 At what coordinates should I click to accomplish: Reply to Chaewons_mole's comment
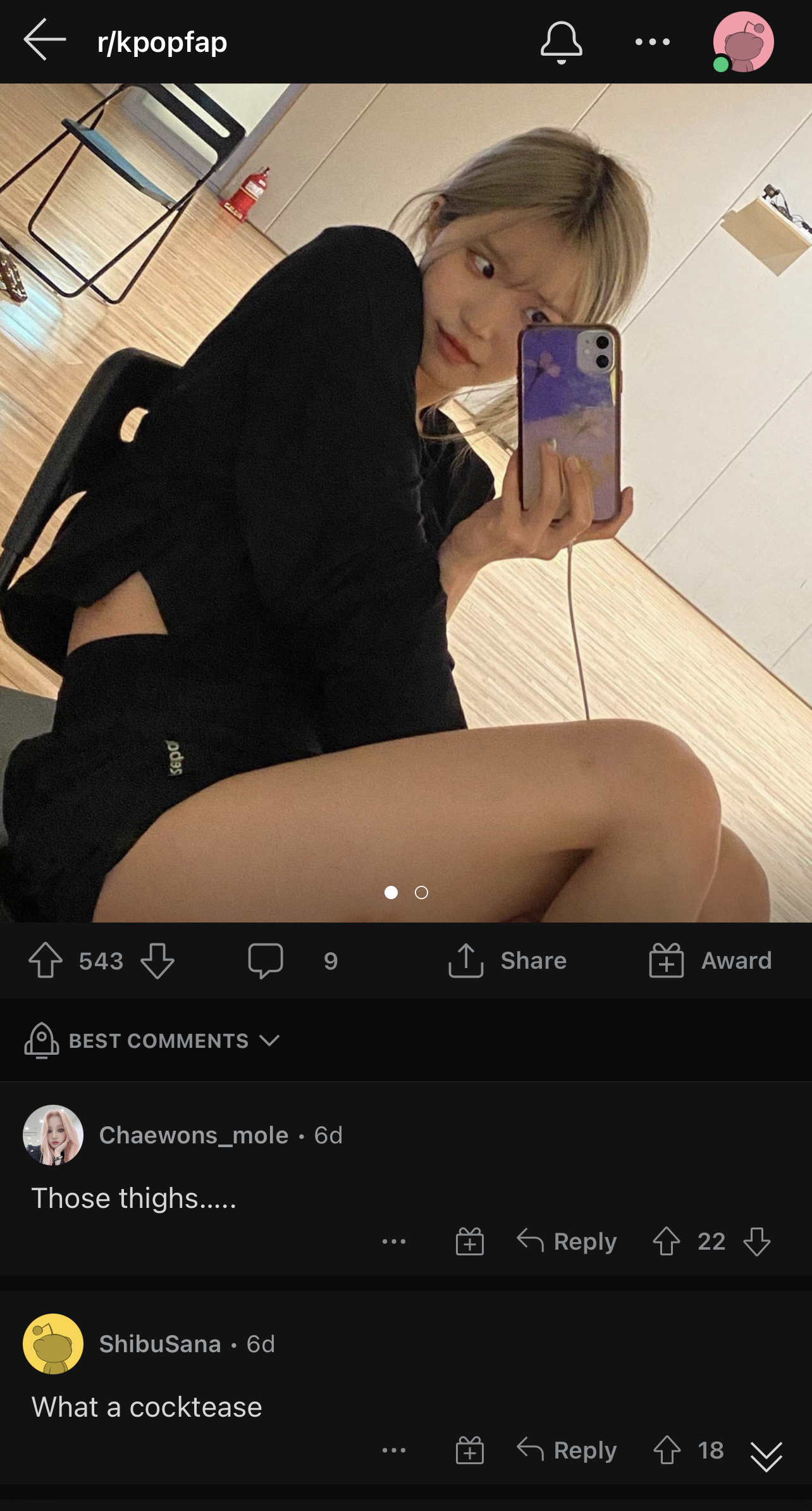pyautogui.click(x=567, y=1241)
